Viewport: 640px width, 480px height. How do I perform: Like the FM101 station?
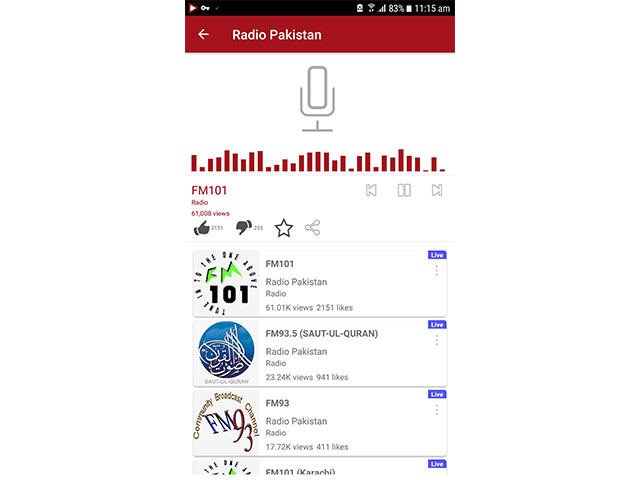click(x=202, y=228)
